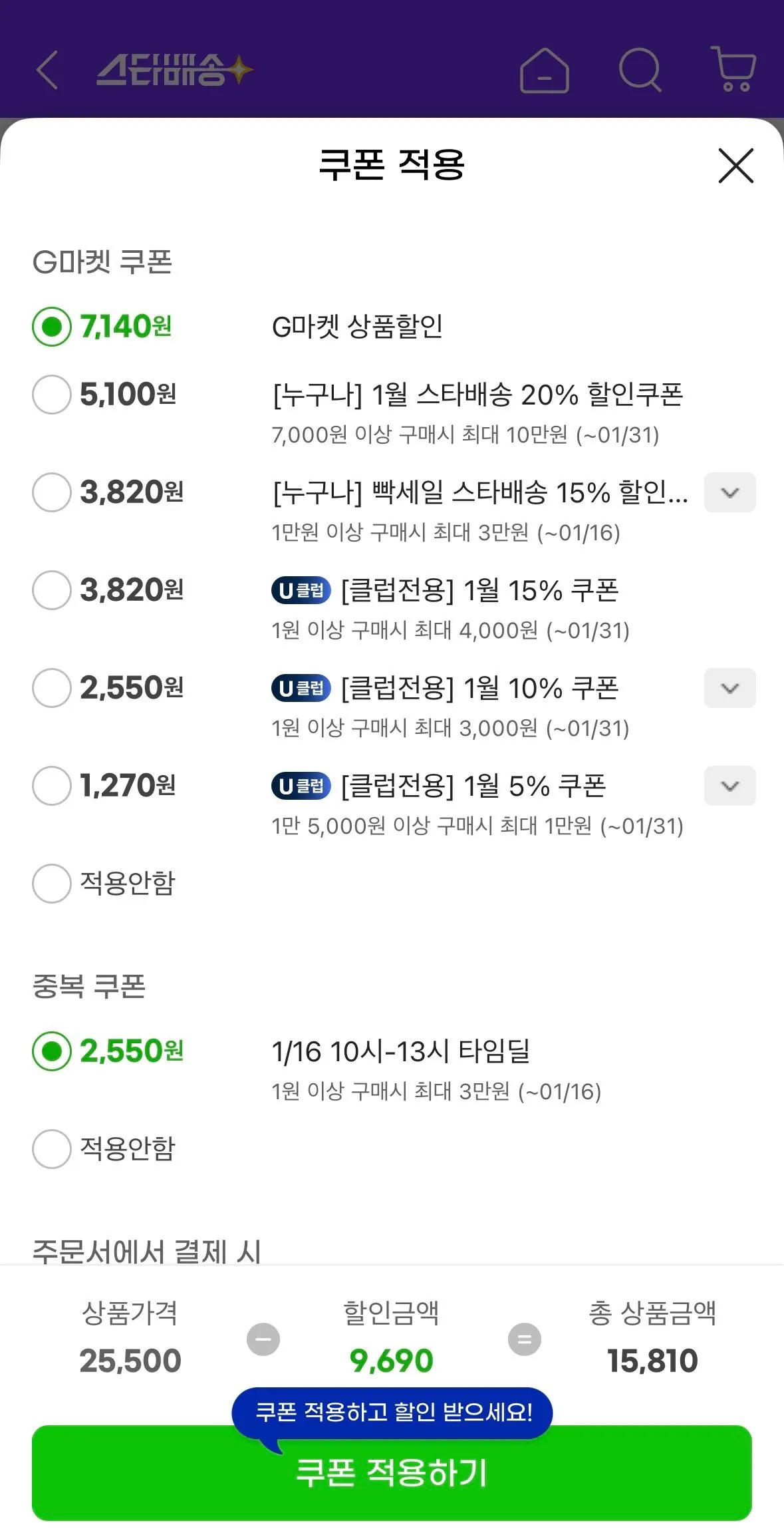Click the U클럽 badge on the 5% coupon

tap(301, 786)
